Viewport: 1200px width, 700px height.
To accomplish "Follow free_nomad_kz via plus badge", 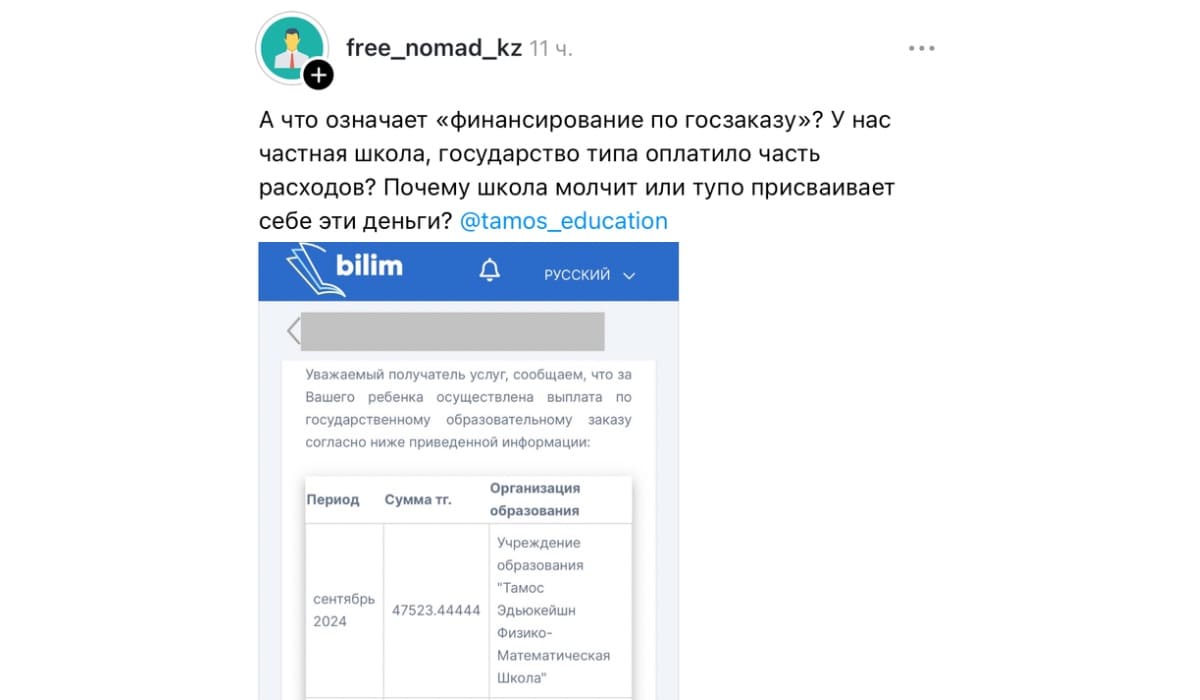I will click(318, 74).
